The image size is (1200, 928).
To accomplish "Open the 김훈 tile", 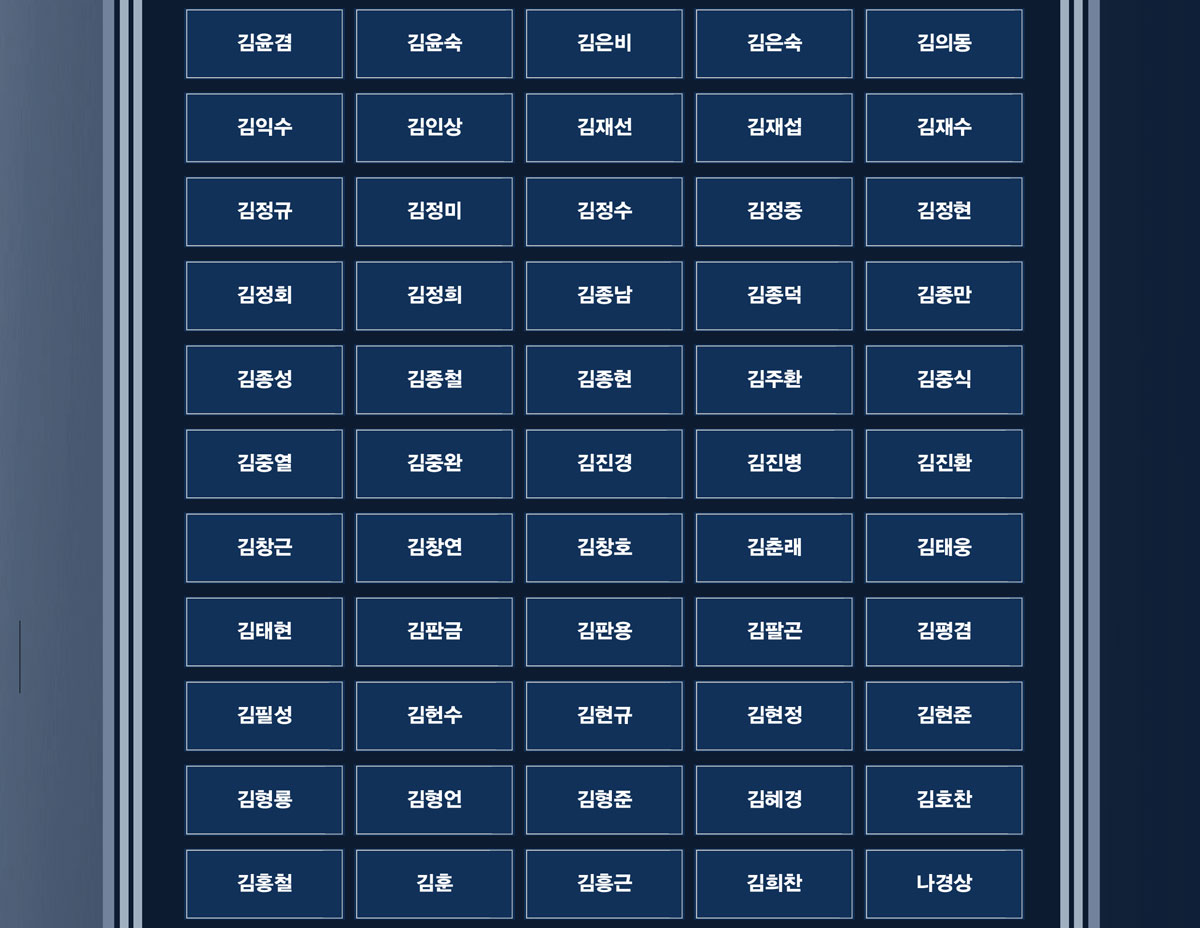I will click(x=434, y=884).
